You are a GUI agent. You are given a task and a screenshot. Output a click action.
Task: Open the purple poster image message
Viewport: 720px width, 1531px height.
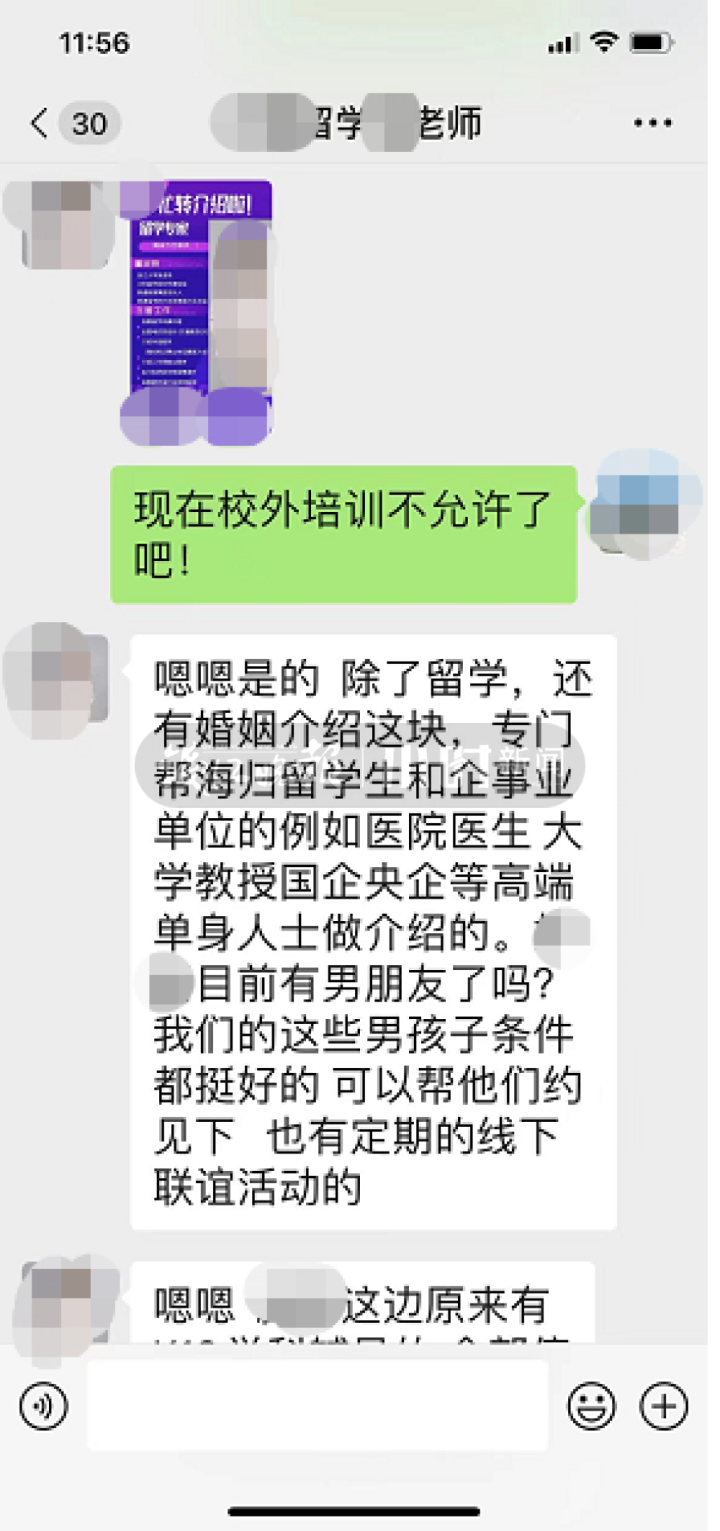pyautogui.click(x=197, y=310)
